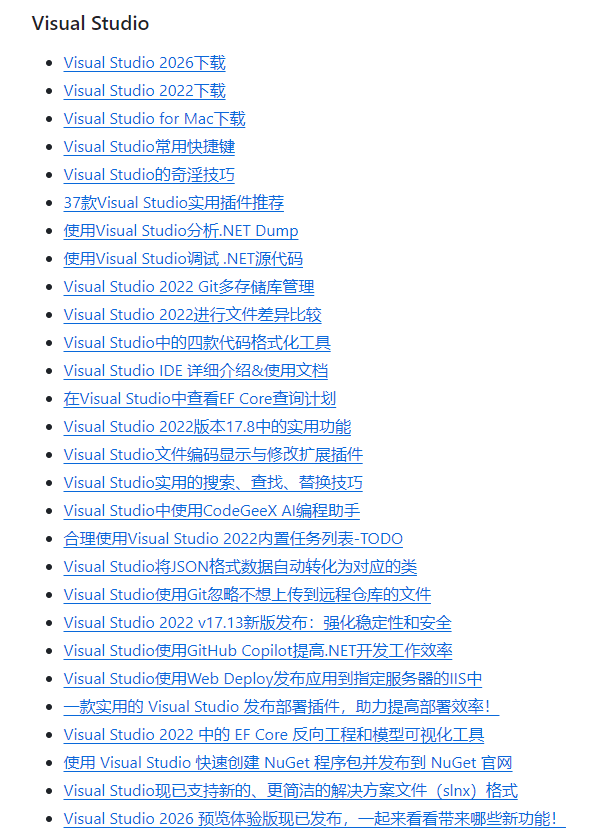Open 使用 Visual Studio 快速创建 NuGet 程序包 link
The width and height of the screenshot is (613, 836).
tap(288, 763)
